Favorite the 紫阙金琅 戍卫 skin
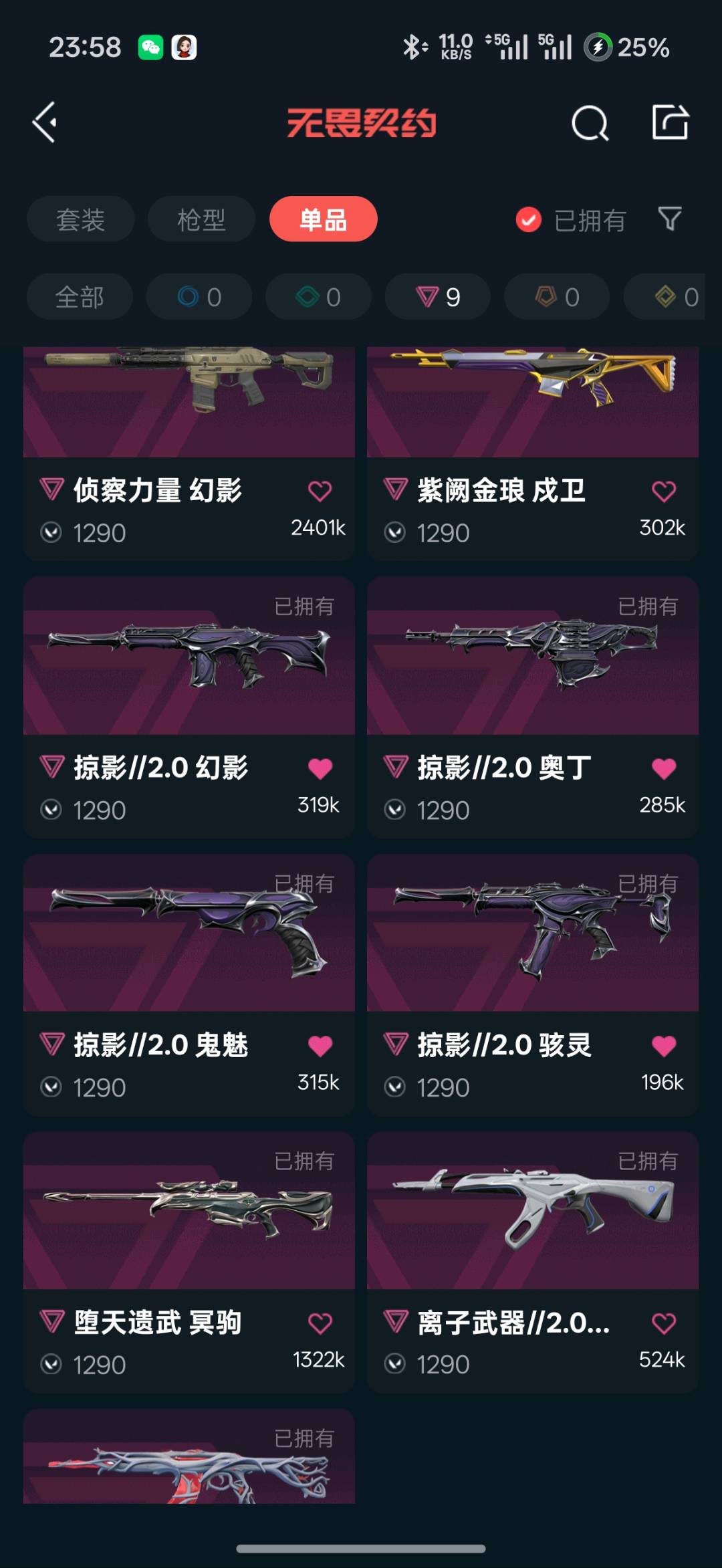The width and height of the screenshot is (722, 1568). coord(664,491)
